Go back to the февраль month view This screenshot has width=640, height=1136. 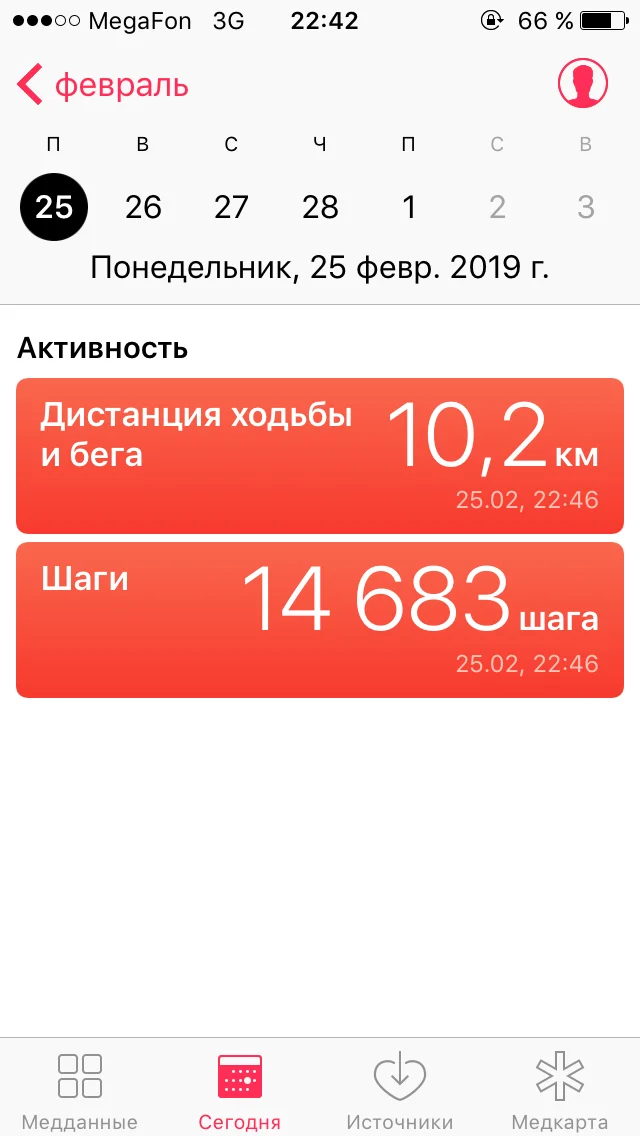click(102, 85)
